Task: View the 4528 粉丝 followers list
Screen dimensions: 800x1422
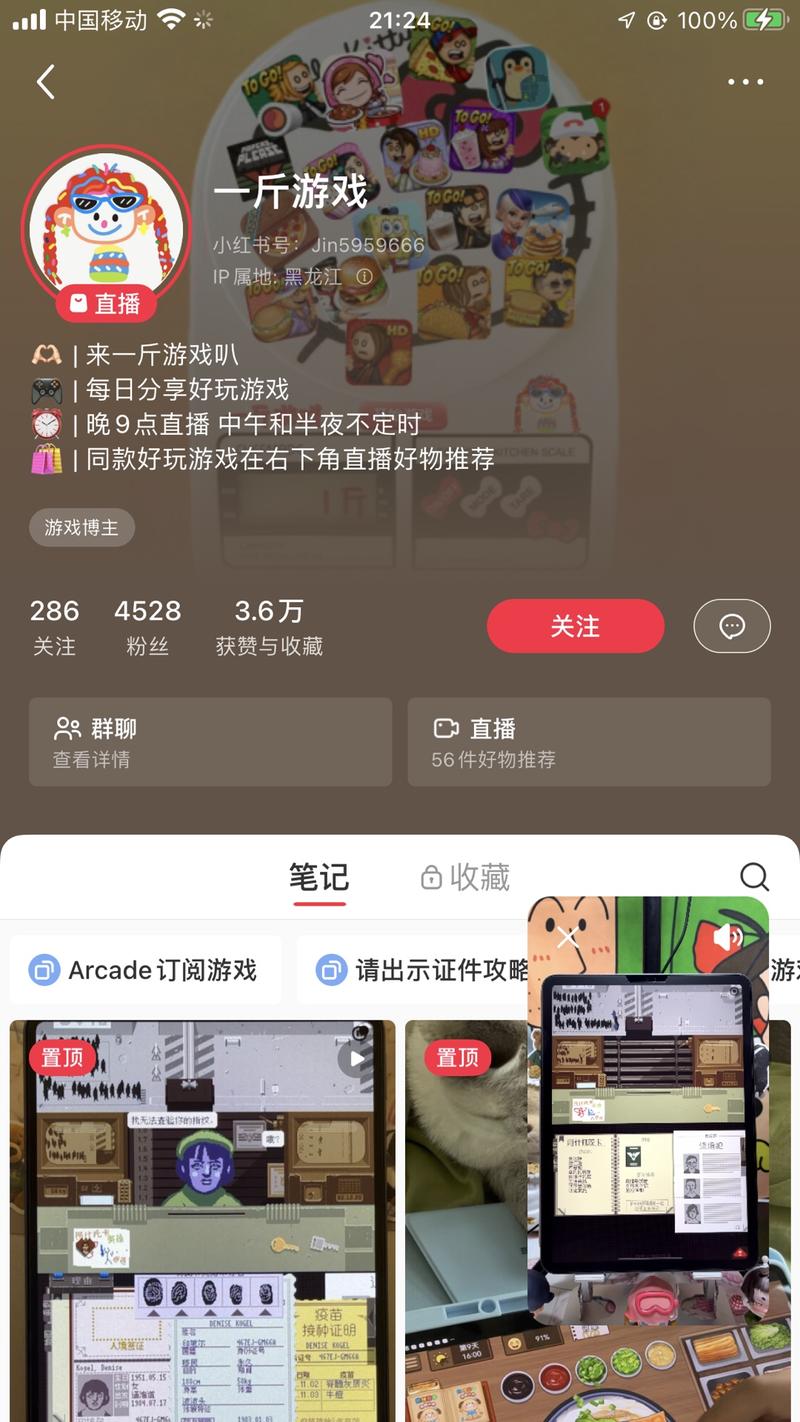Action: point(147,627)
